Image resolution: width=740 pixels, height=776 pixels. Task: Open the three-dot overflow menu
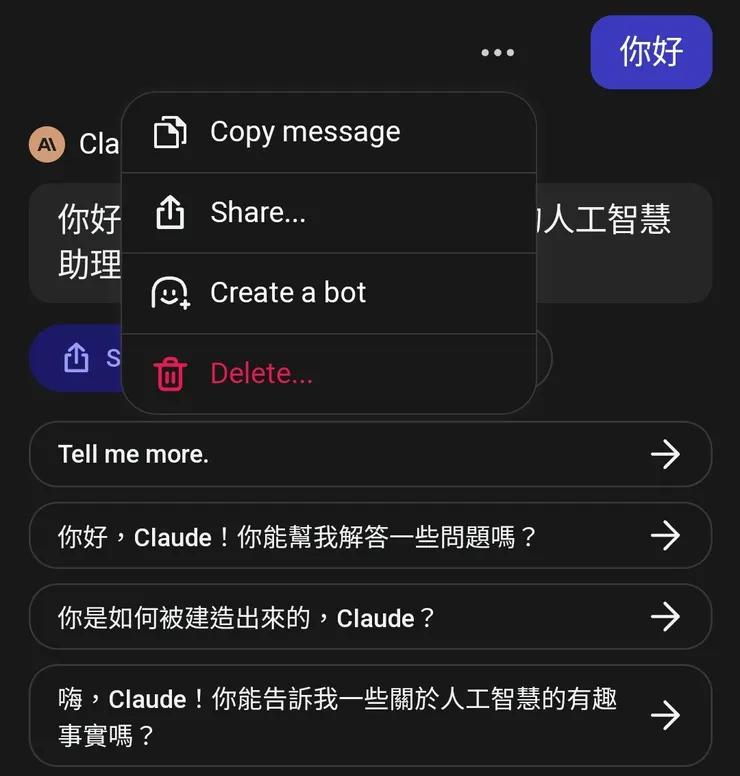tap(497, 52)
